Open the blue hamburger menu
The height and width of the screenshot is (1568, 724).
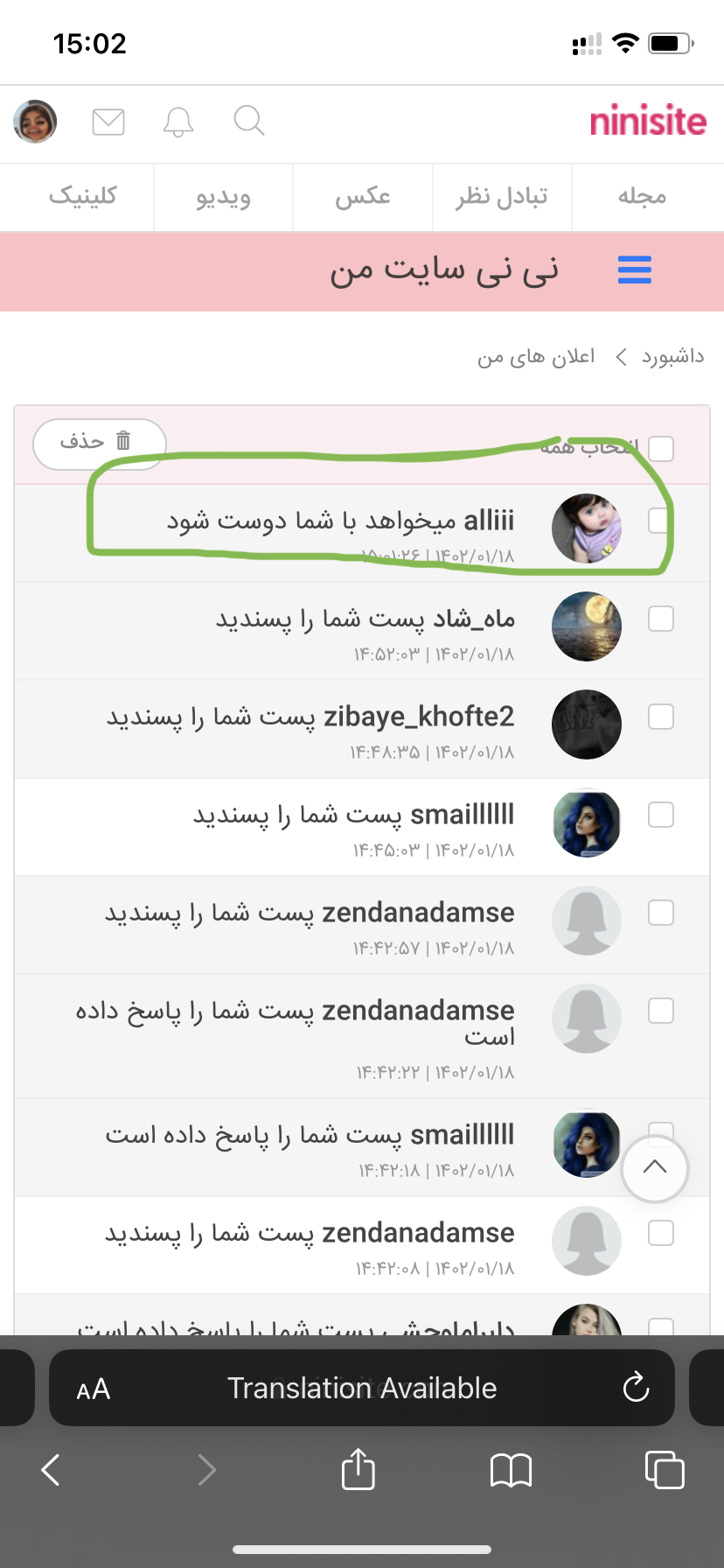[635, 269]
